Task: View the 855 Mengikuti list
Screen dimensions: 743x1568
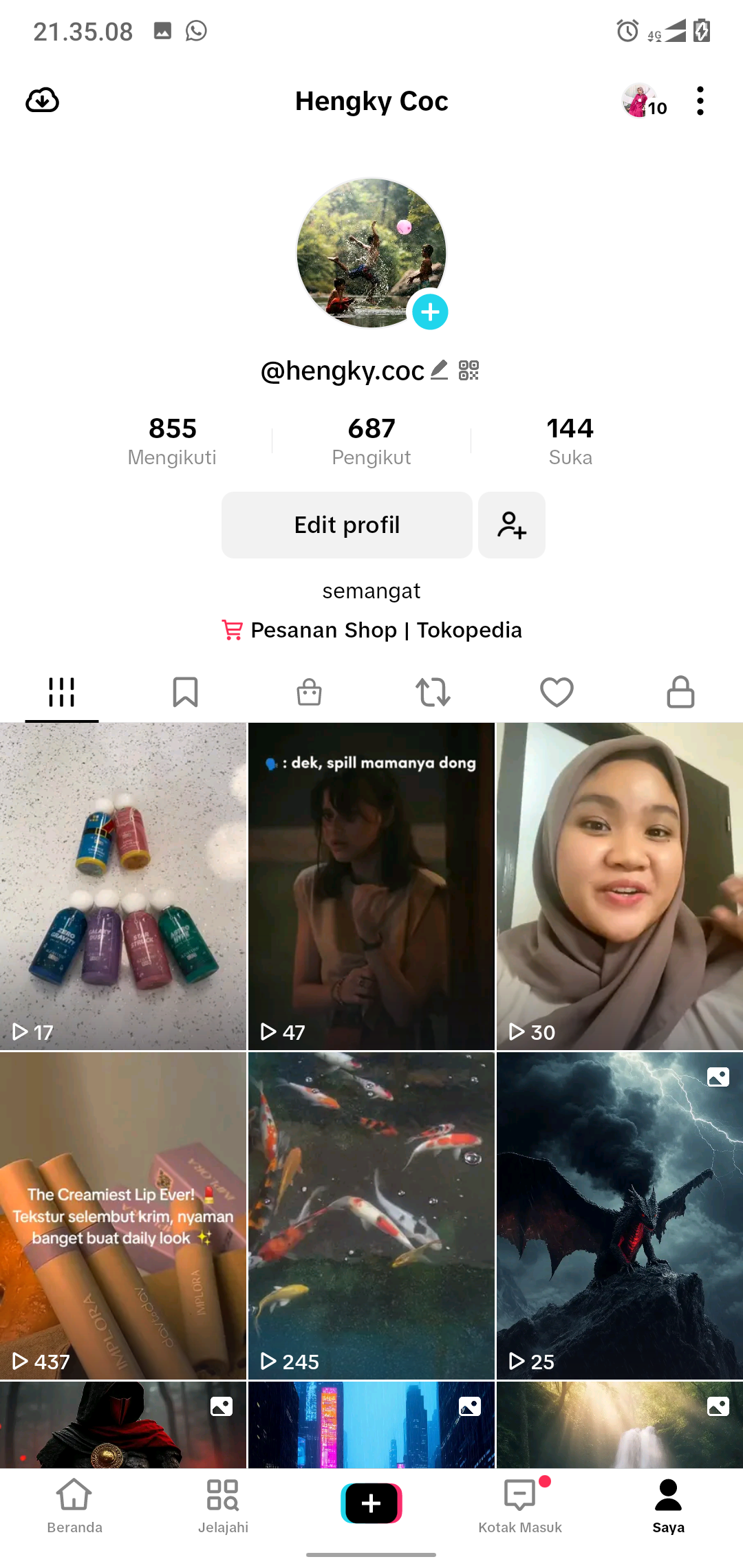Action: [x=172, y=440]
